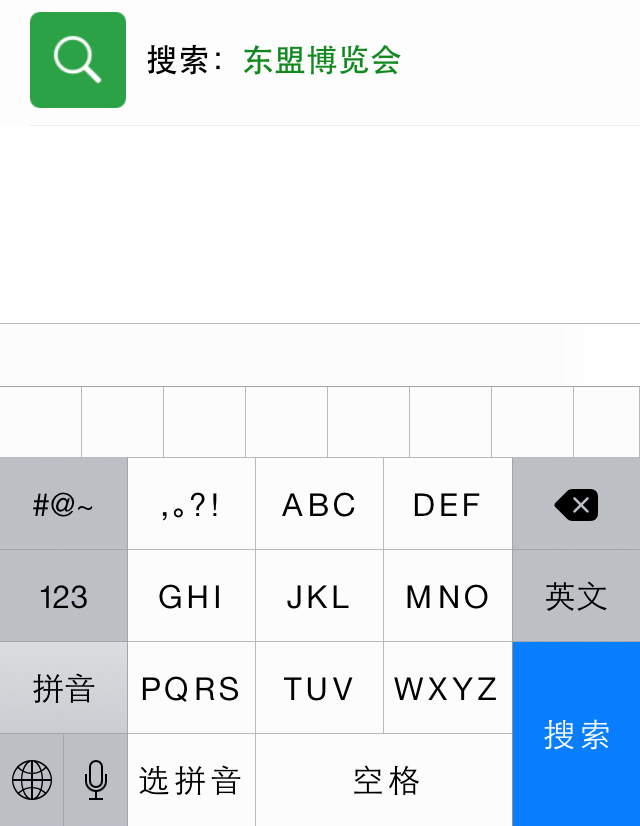
Task: Open the #@~ symbols keyboard
Action: [x=64, y=504]
